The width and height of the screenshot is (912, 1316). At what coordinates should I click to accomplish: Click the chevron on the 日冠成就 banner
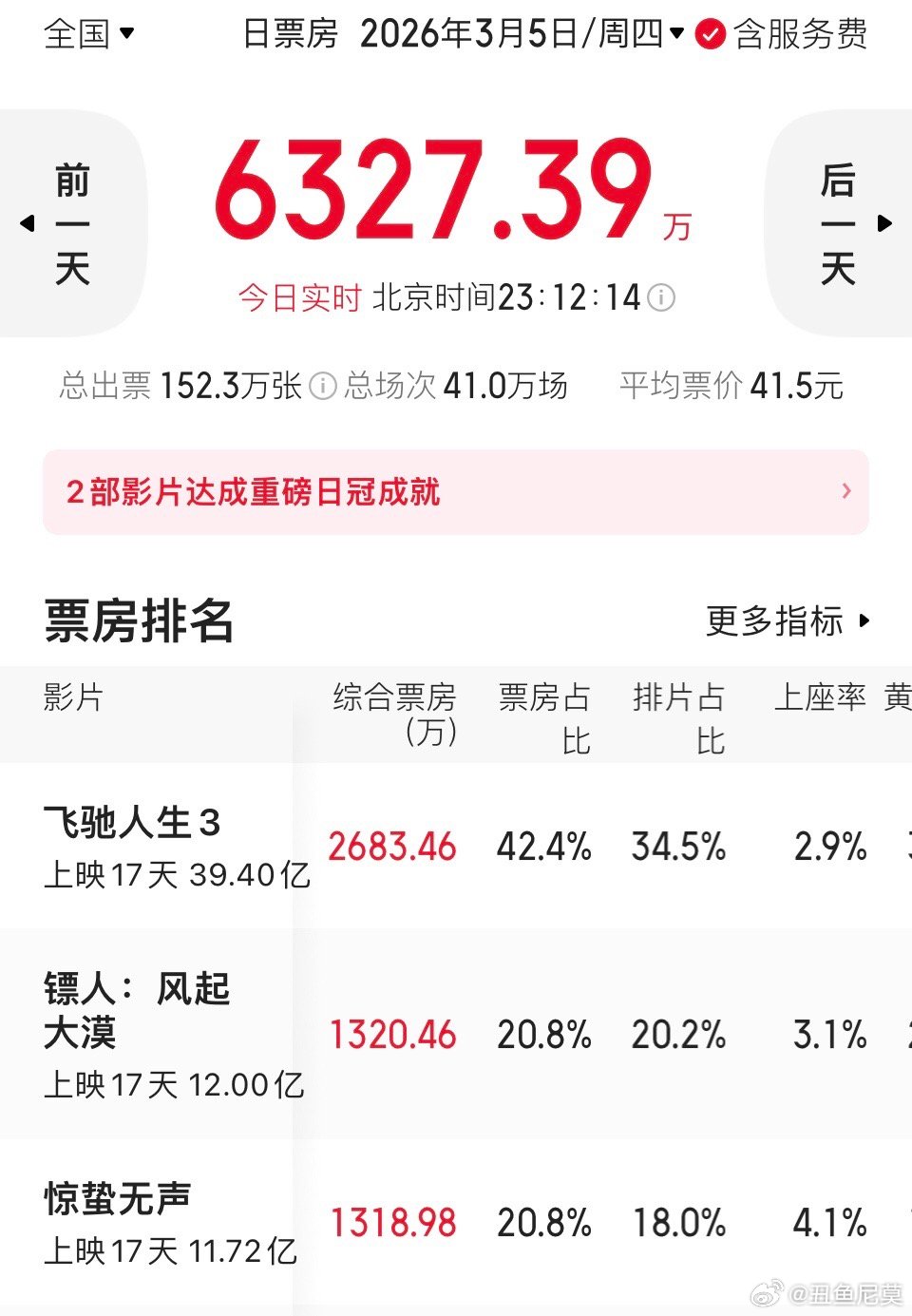[844, 492]
